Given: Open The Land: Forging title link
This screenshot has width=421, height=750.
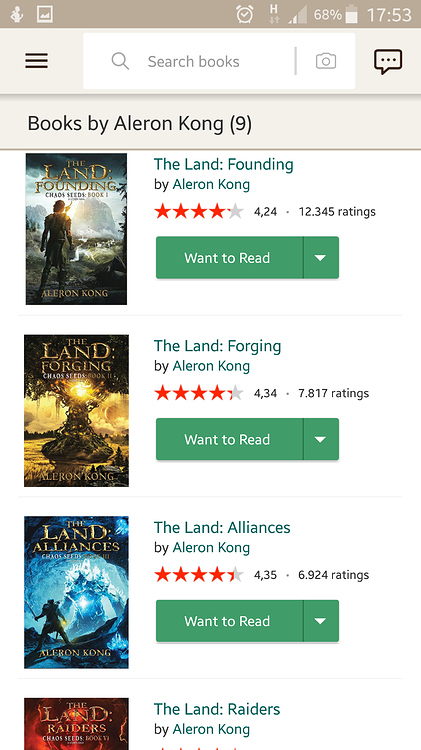Looking at the screenshot, I should [217, 346].
